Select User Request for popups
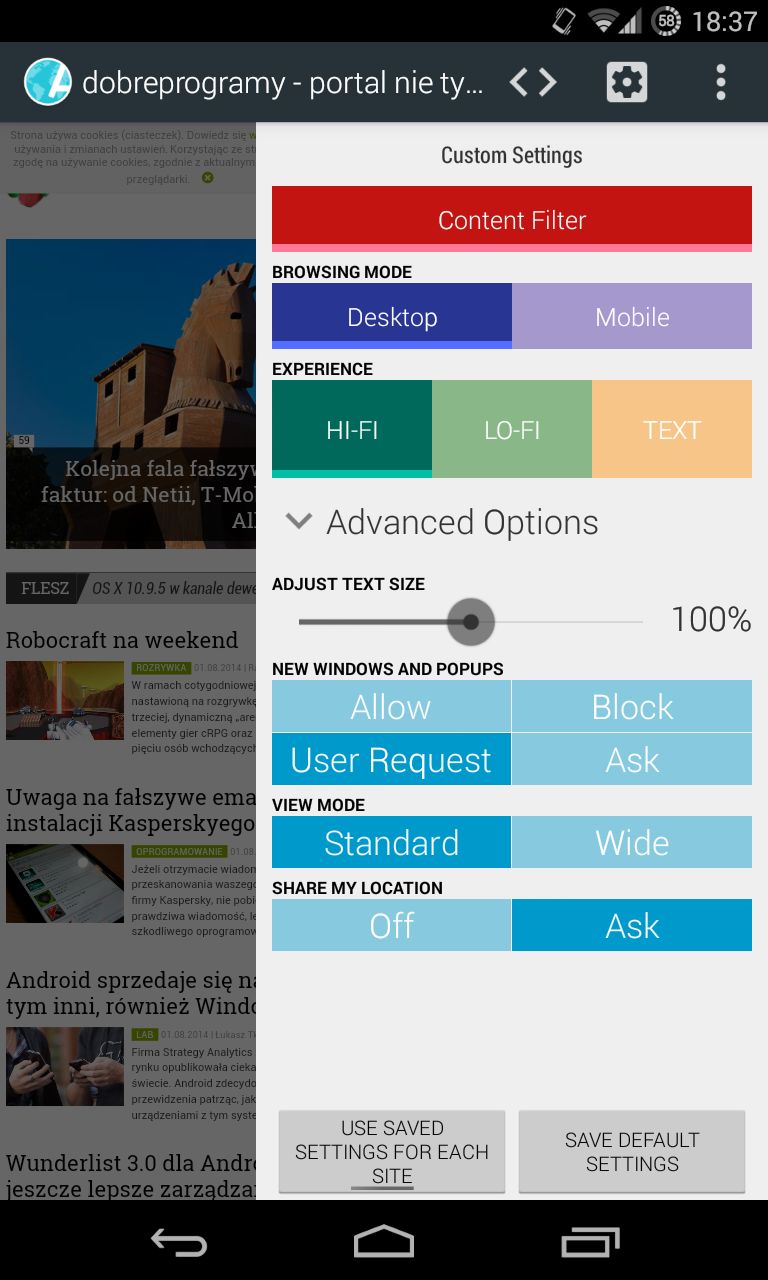The width and height of the screenshot is (768, 1280). coord(391,759)
